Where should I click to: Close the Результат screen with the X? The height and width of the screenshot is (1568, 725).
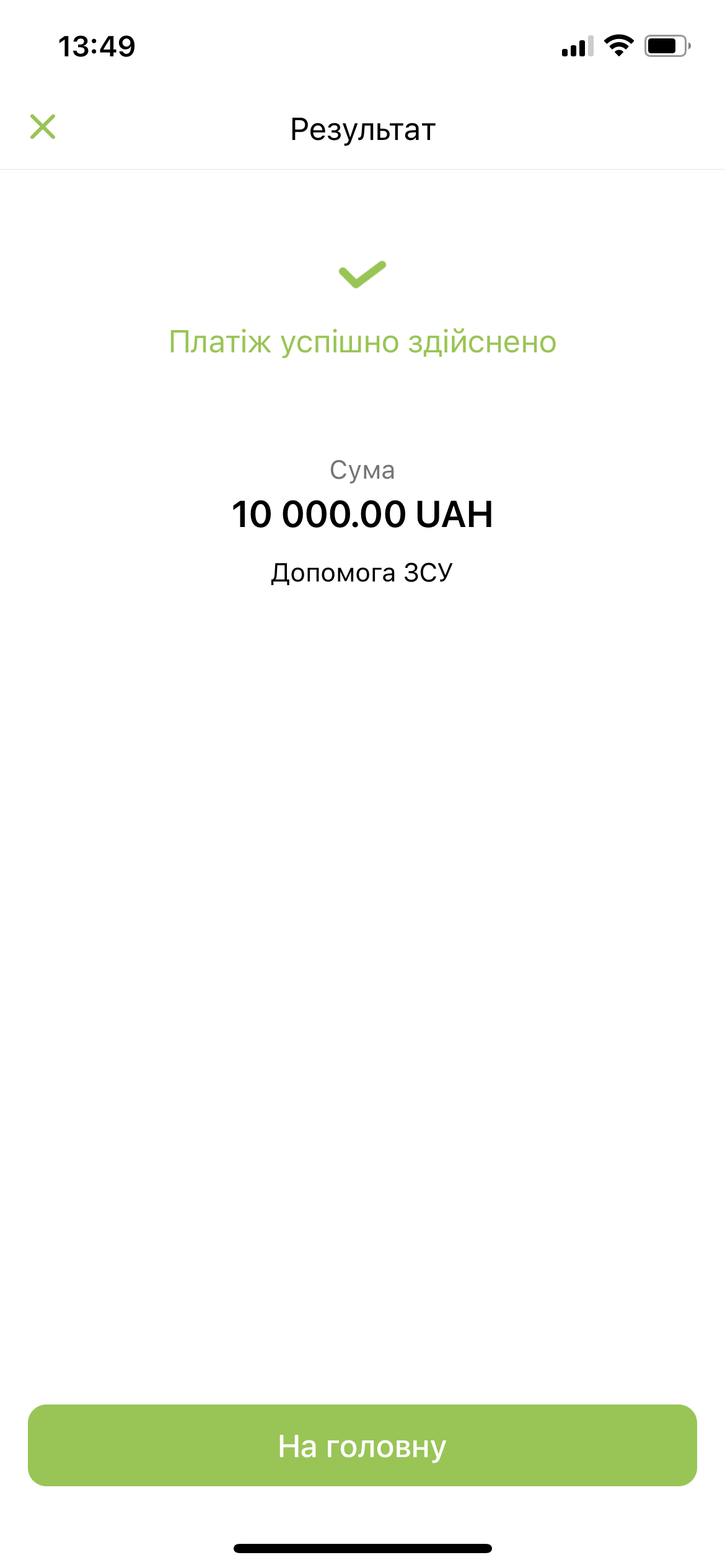coord(43,127)
